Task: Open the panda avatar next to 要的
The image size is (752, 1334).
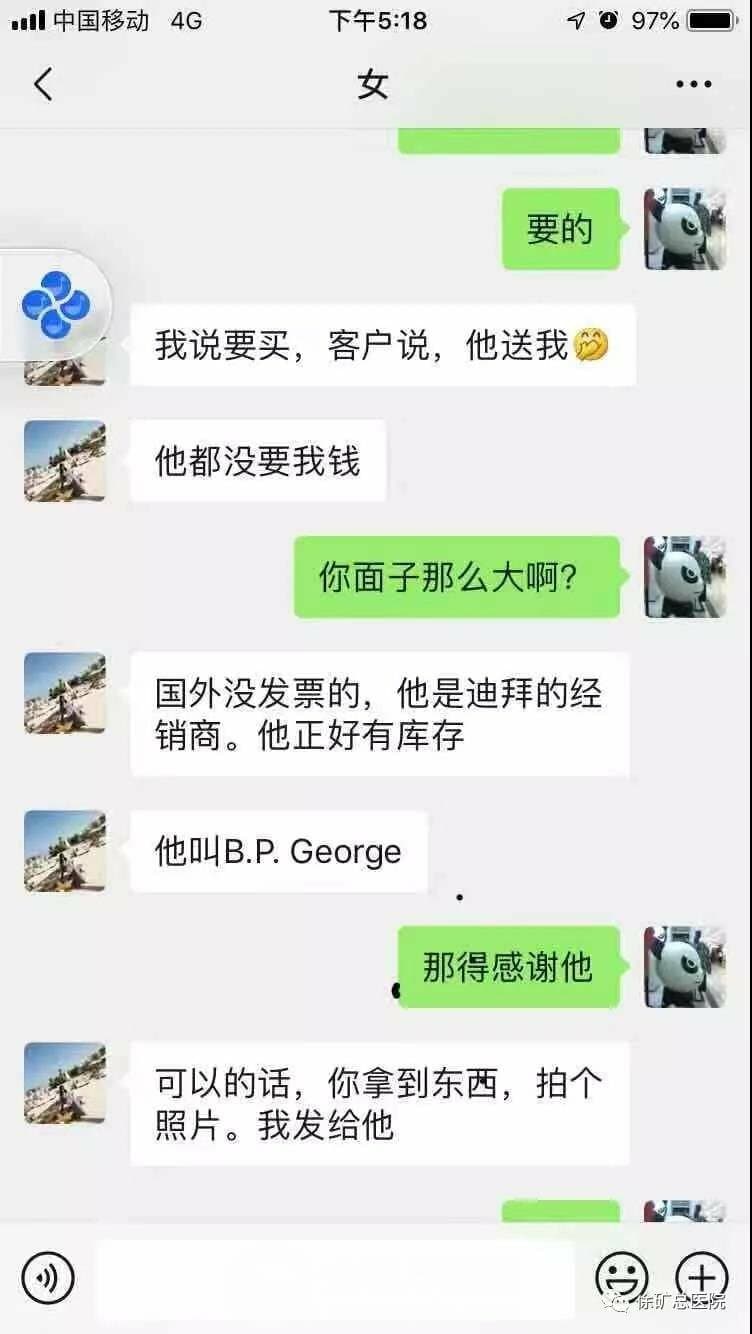Action: (685, 229)
